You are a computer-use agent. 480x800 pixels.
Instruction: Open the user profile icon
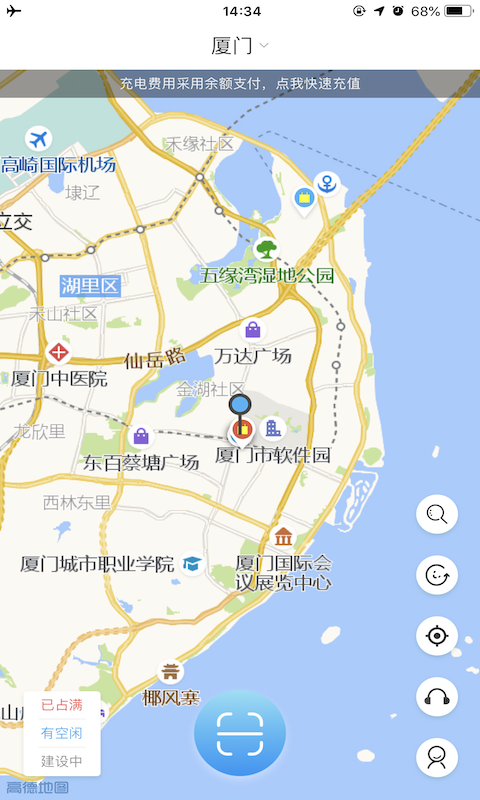(437, 758)
